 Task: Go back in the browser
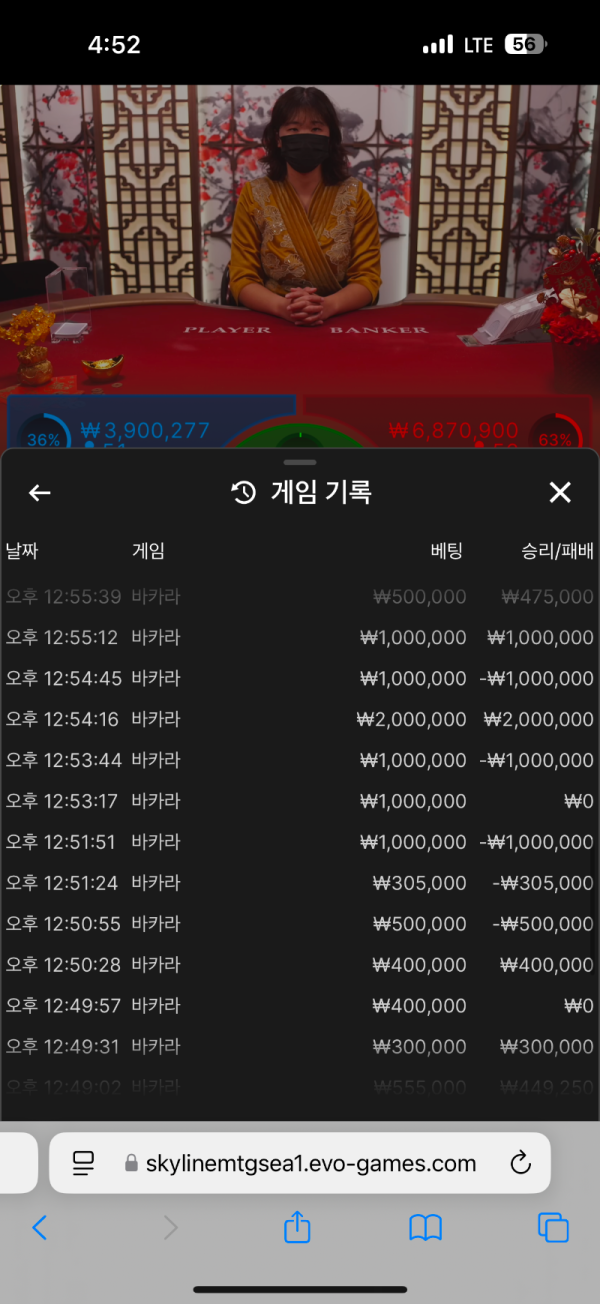pos(40,1227)
